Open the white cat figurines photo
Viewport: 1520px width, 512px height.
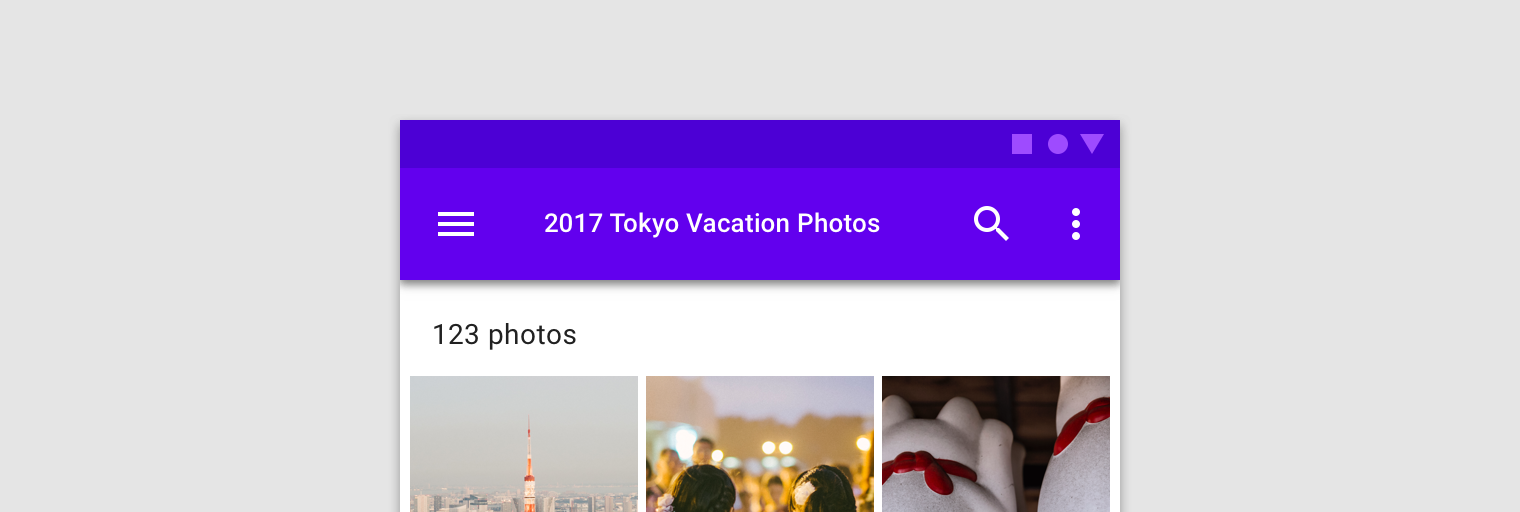(x=996, y=444)
